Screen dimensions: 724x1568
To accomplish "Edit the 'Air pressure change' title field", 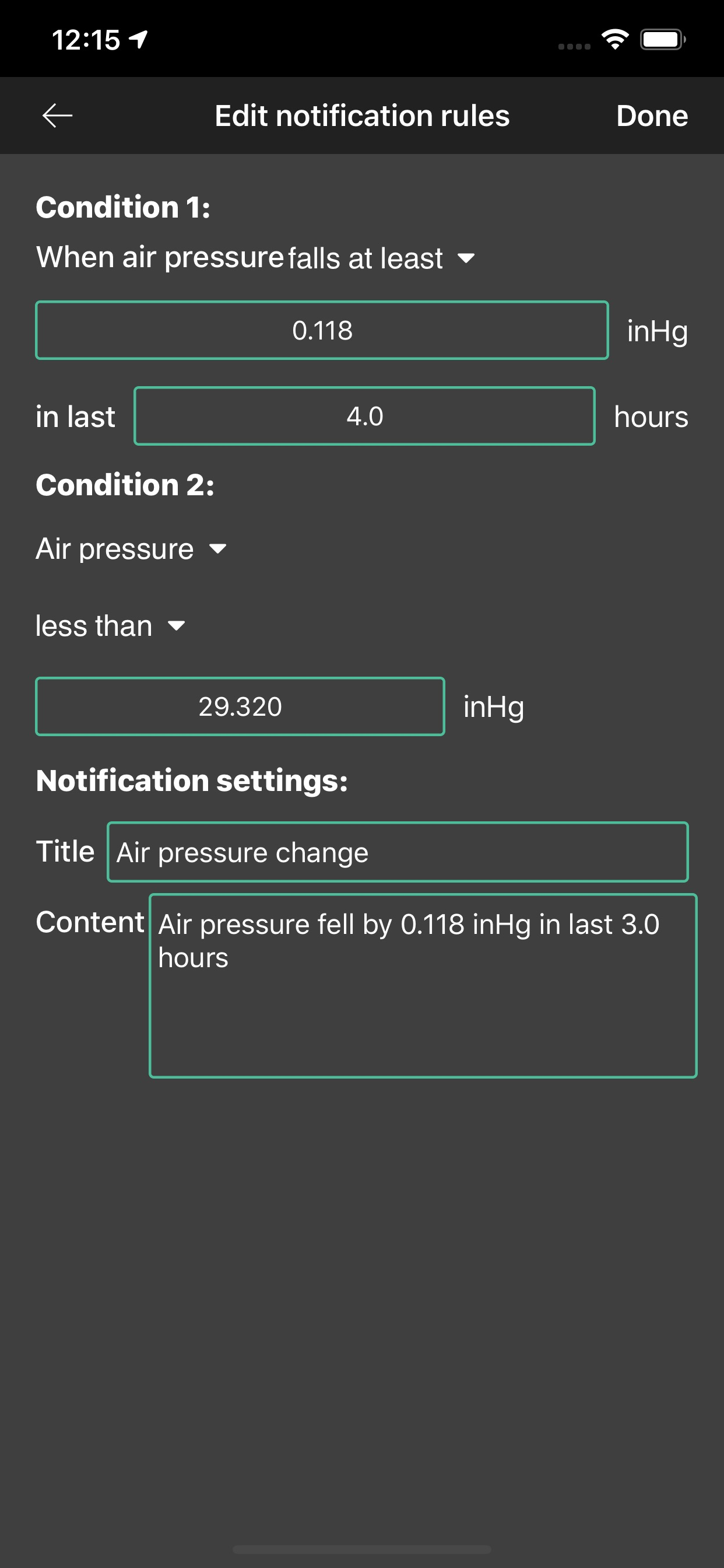I will pos(396,852).
